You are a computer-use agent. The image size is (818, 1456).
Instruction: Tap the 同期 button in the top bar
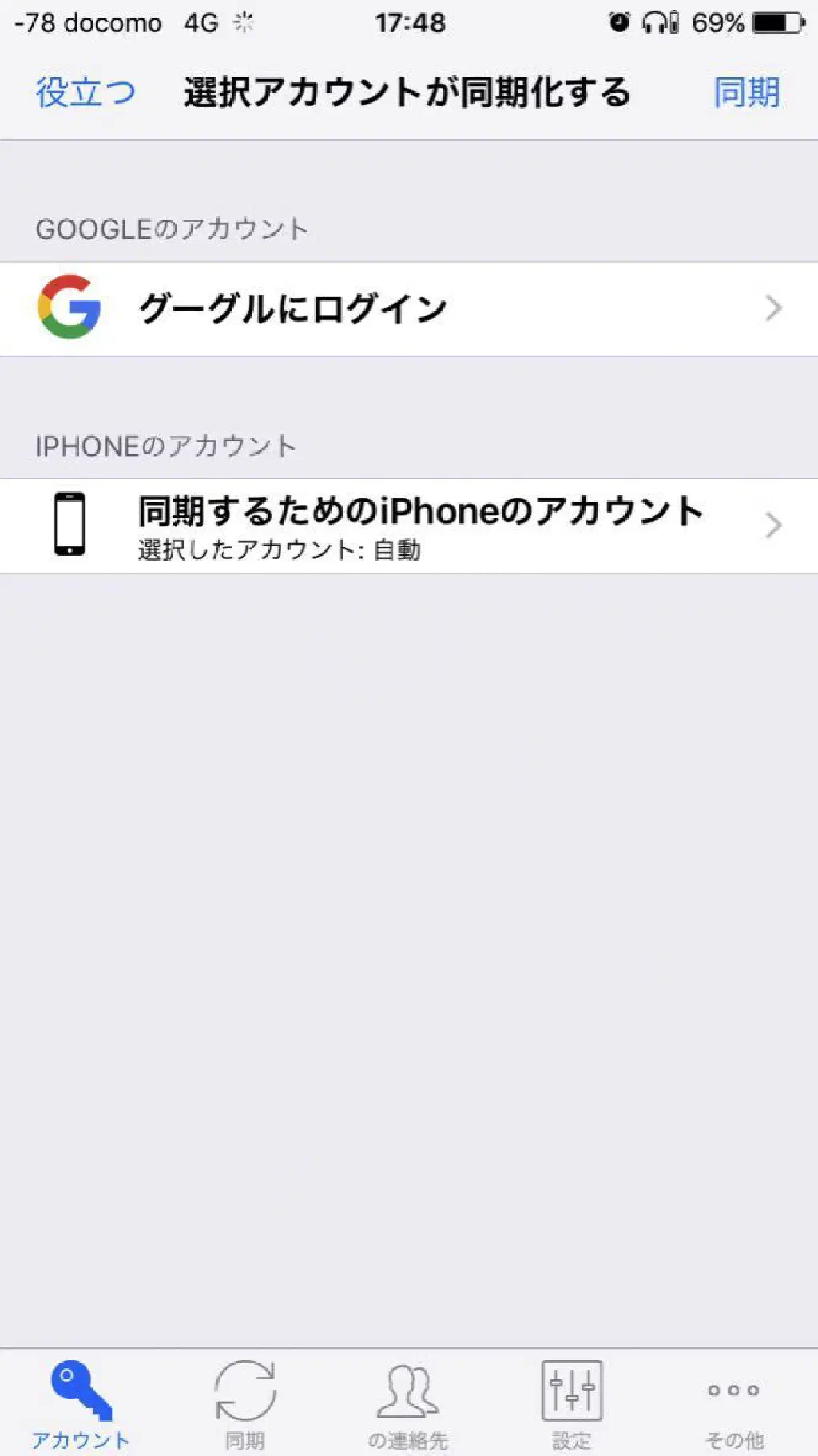pyautogui.click(x=746, y=93)
